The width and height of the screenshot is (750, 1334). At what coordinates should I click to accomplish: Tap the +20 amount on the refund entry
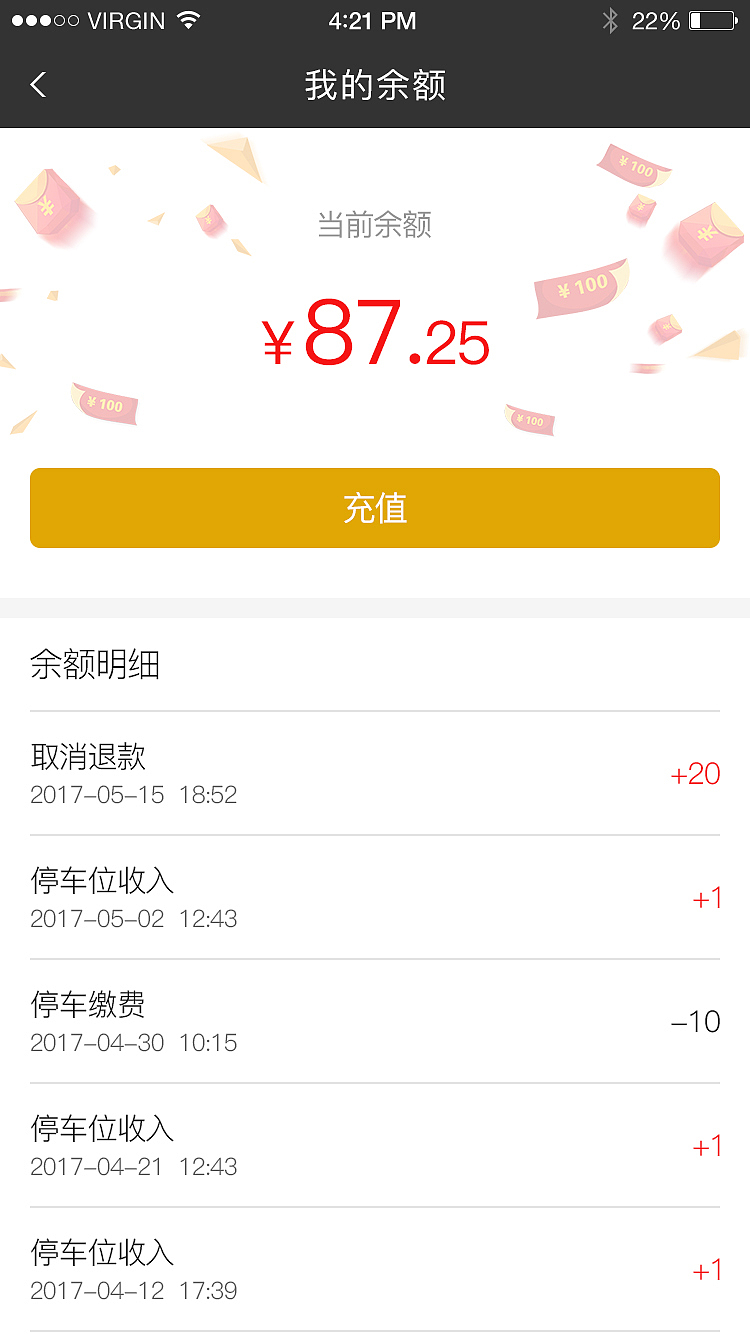pyautogui.click(x=698, y=774)
